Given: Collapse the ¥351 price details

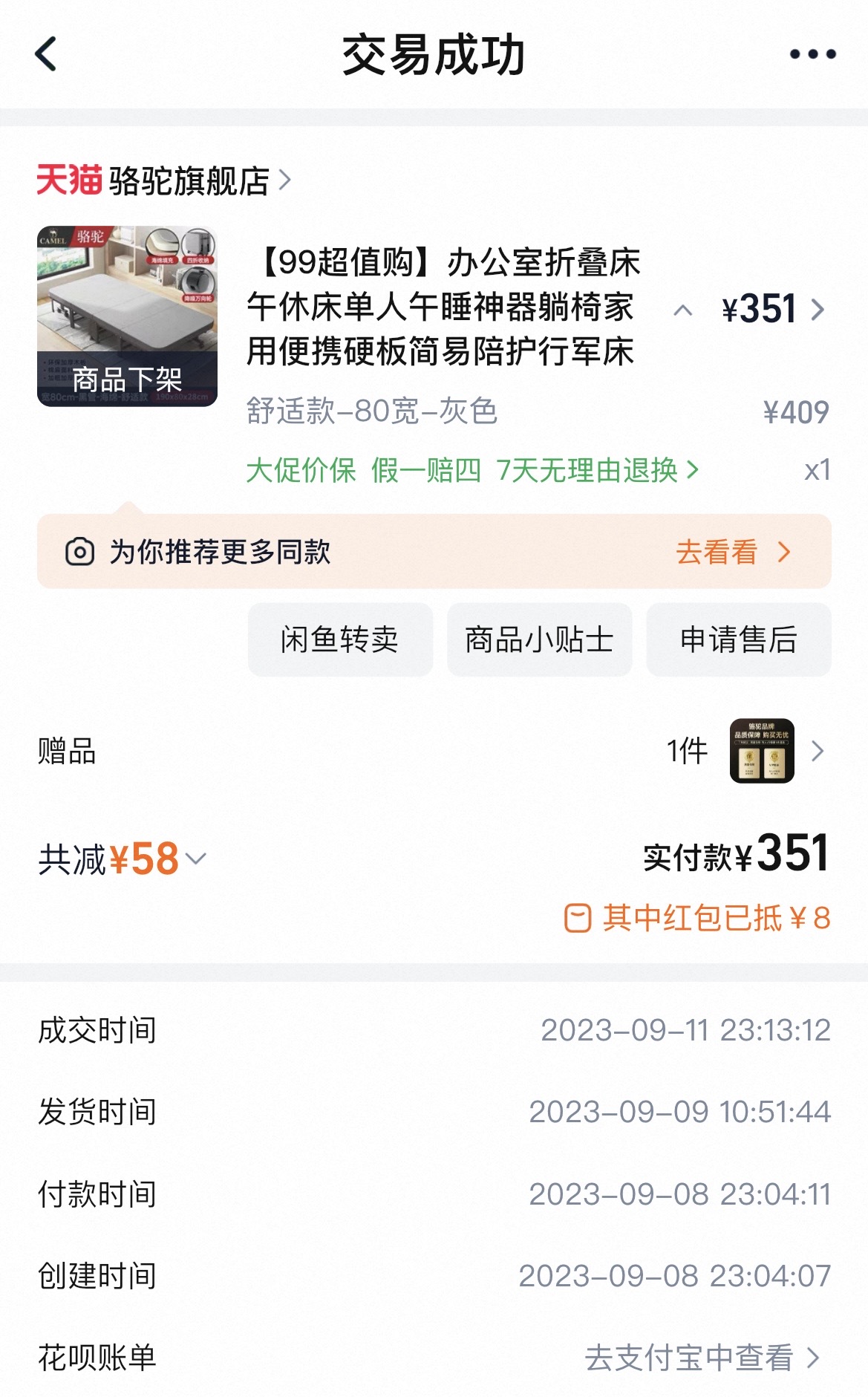Looking at the screenshot, I should (682, 310).
